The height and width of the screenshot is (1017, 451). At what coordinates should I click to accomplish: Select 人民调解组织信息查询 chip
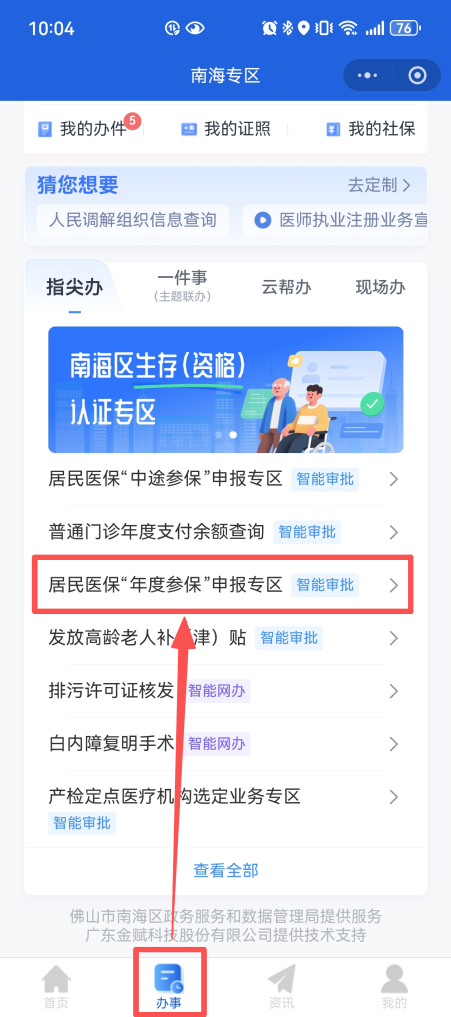click(x=132, y=221)
